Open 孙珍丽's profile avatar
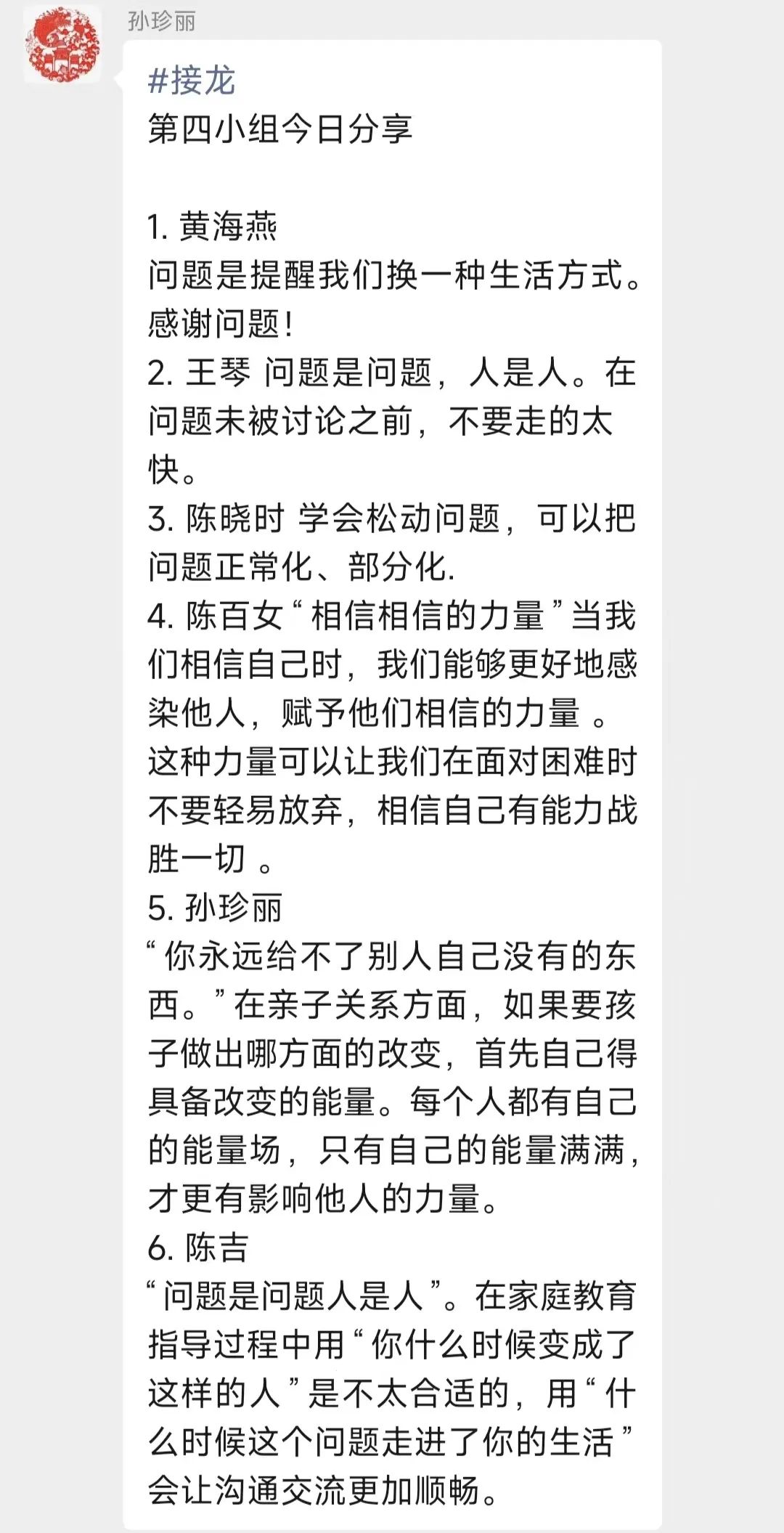 [62, 45]
